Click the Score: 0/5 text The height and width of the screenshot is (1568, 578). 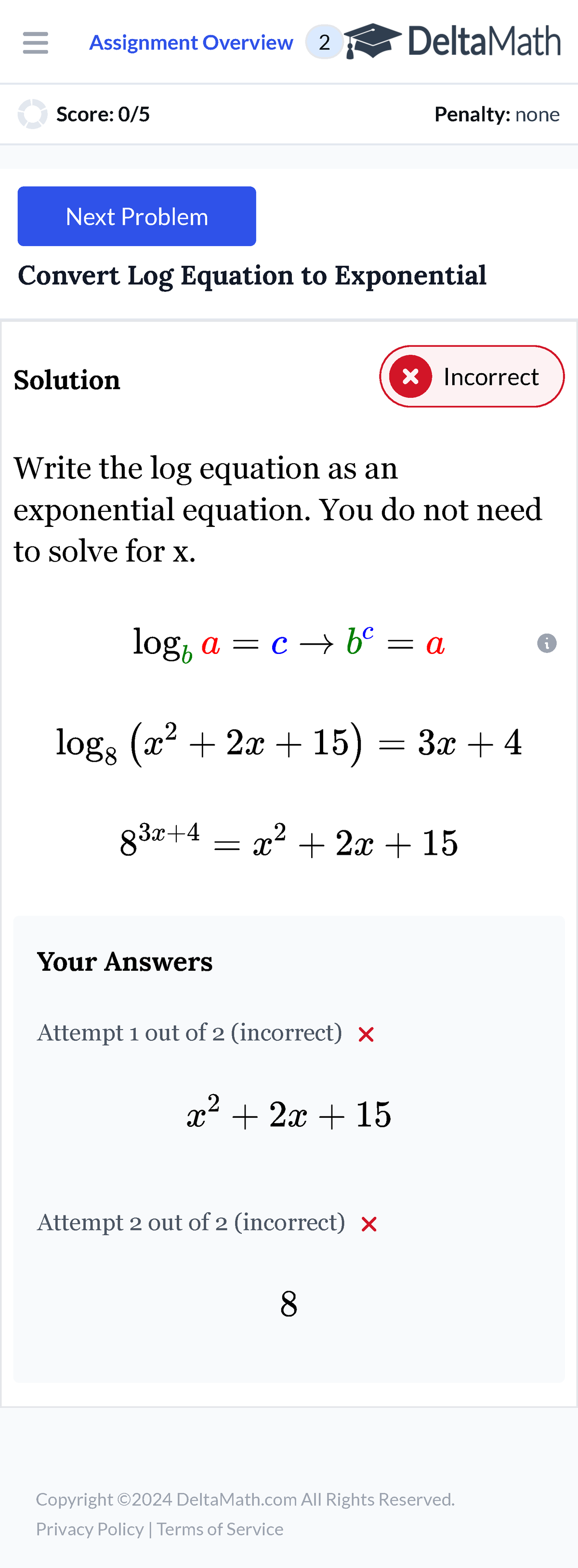(x=102, y=113)
